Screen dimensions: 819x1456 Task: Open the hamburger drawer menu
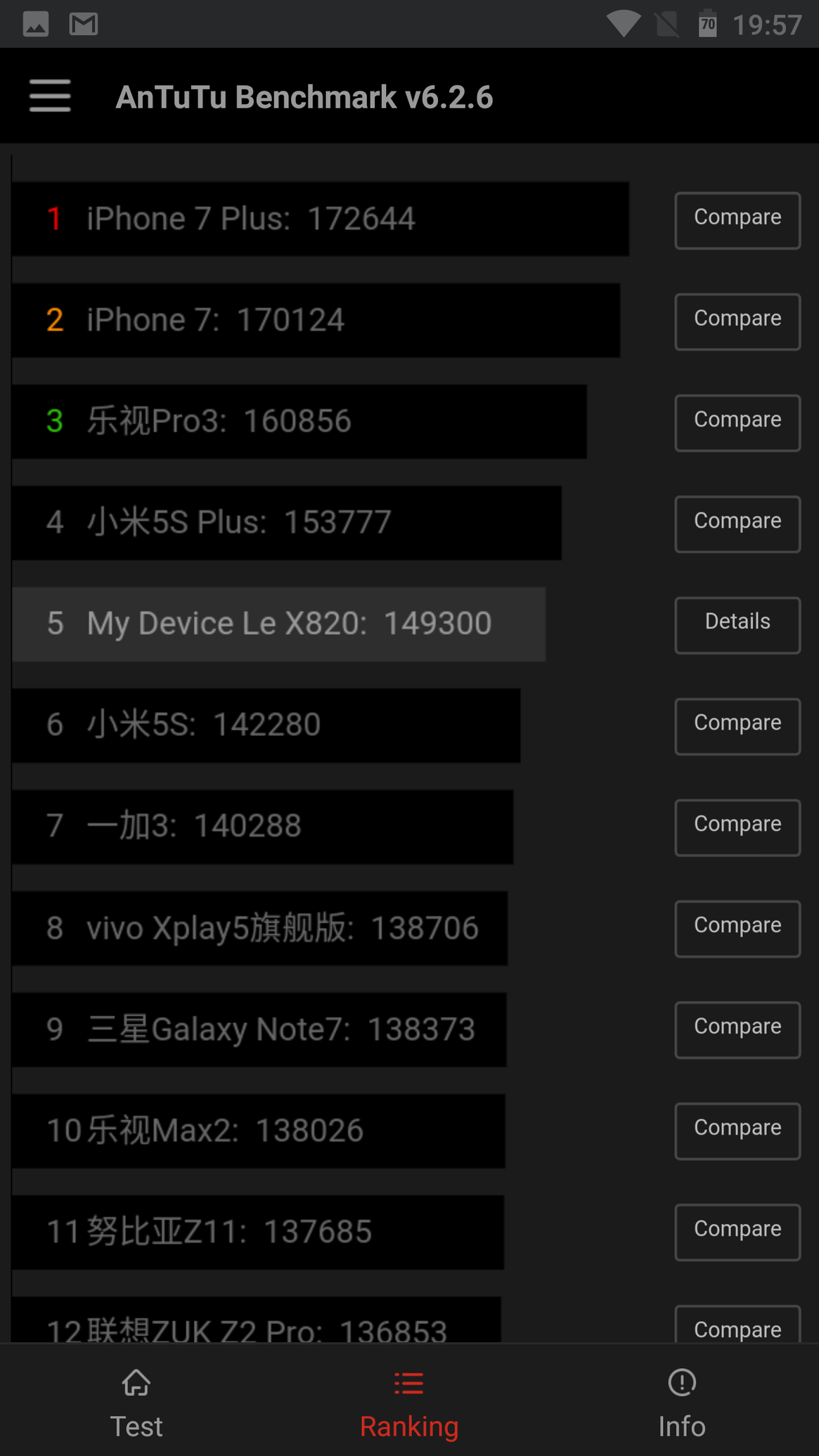[50, 96]
